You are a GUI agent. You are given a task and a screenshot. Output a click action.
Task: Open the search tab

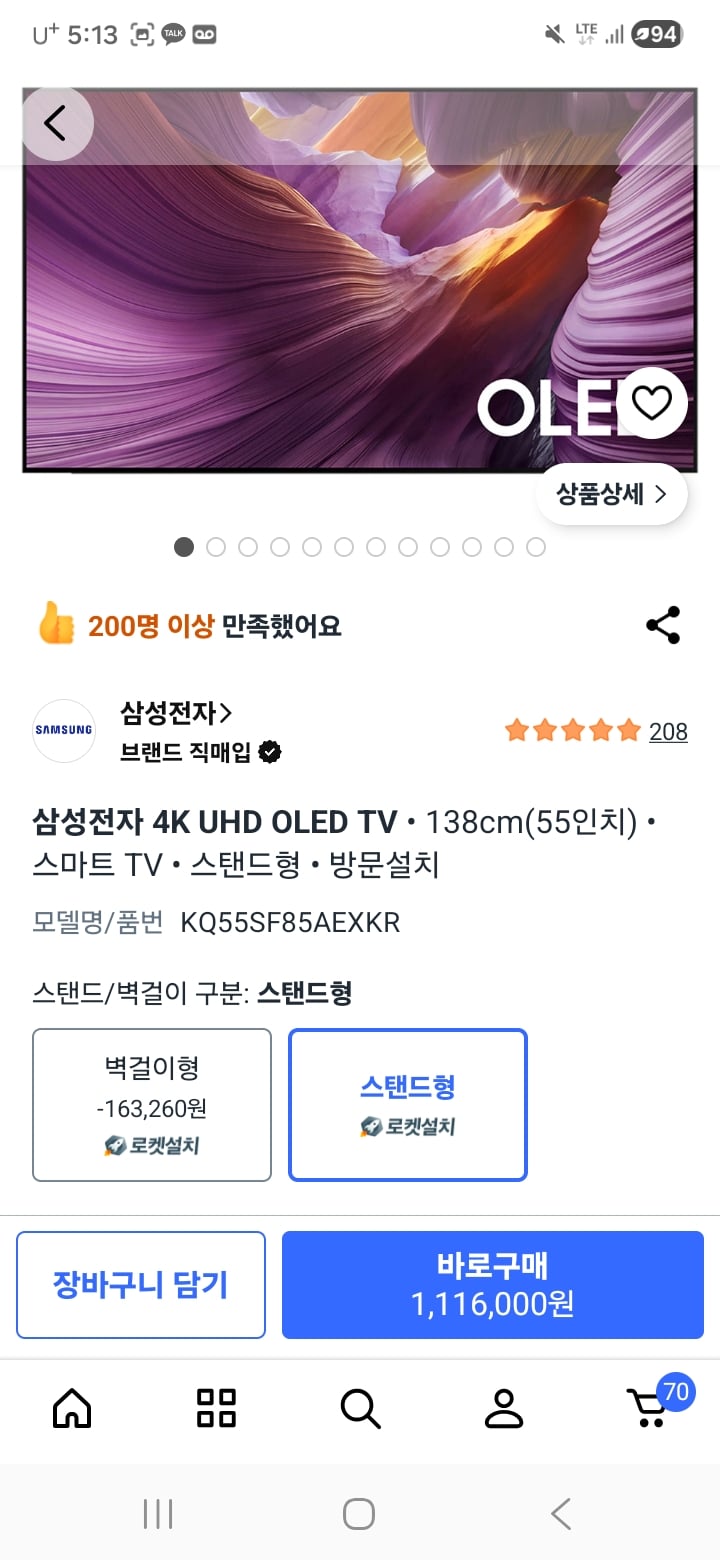pyautogui.click(x=360, y=1408)
